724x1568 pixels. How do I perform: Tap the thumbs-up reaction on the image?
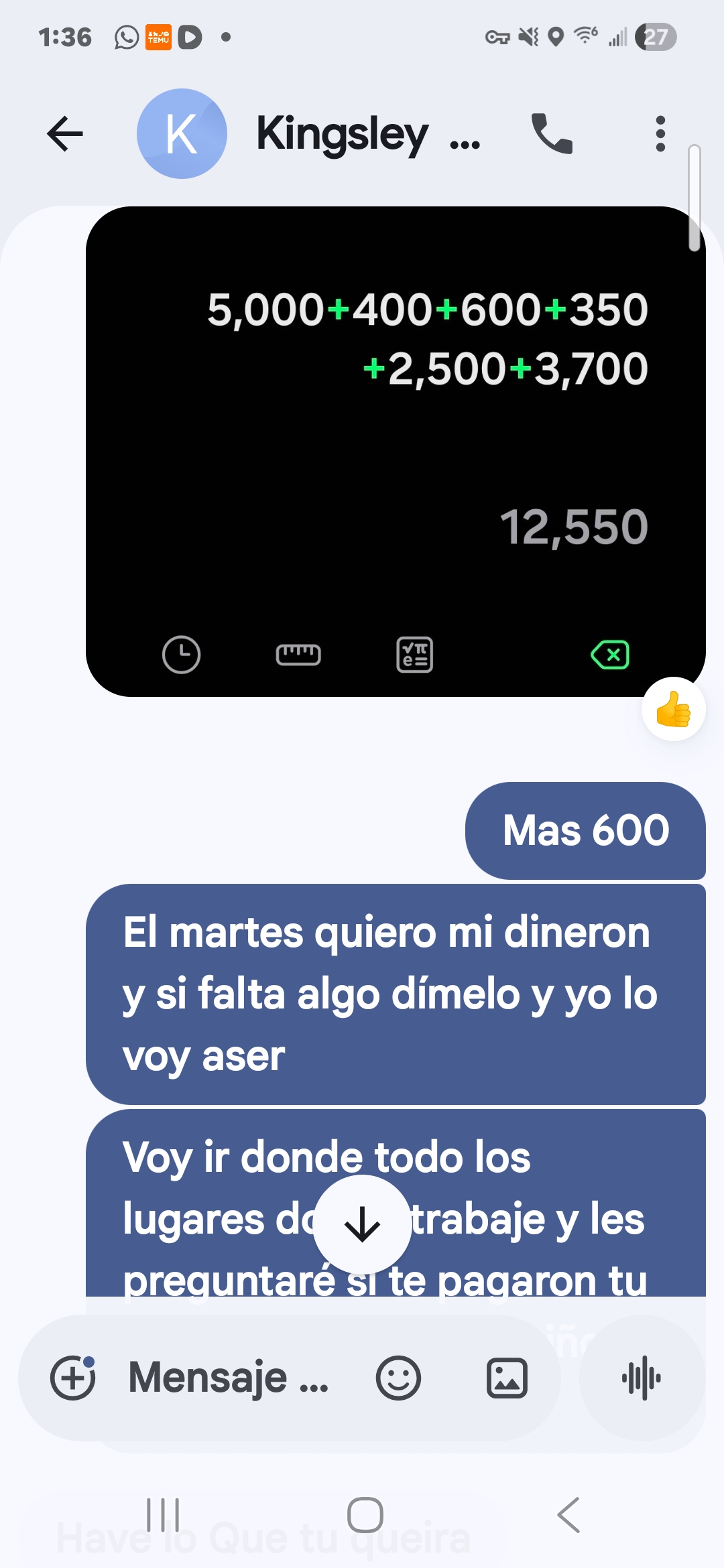[673, 709]
